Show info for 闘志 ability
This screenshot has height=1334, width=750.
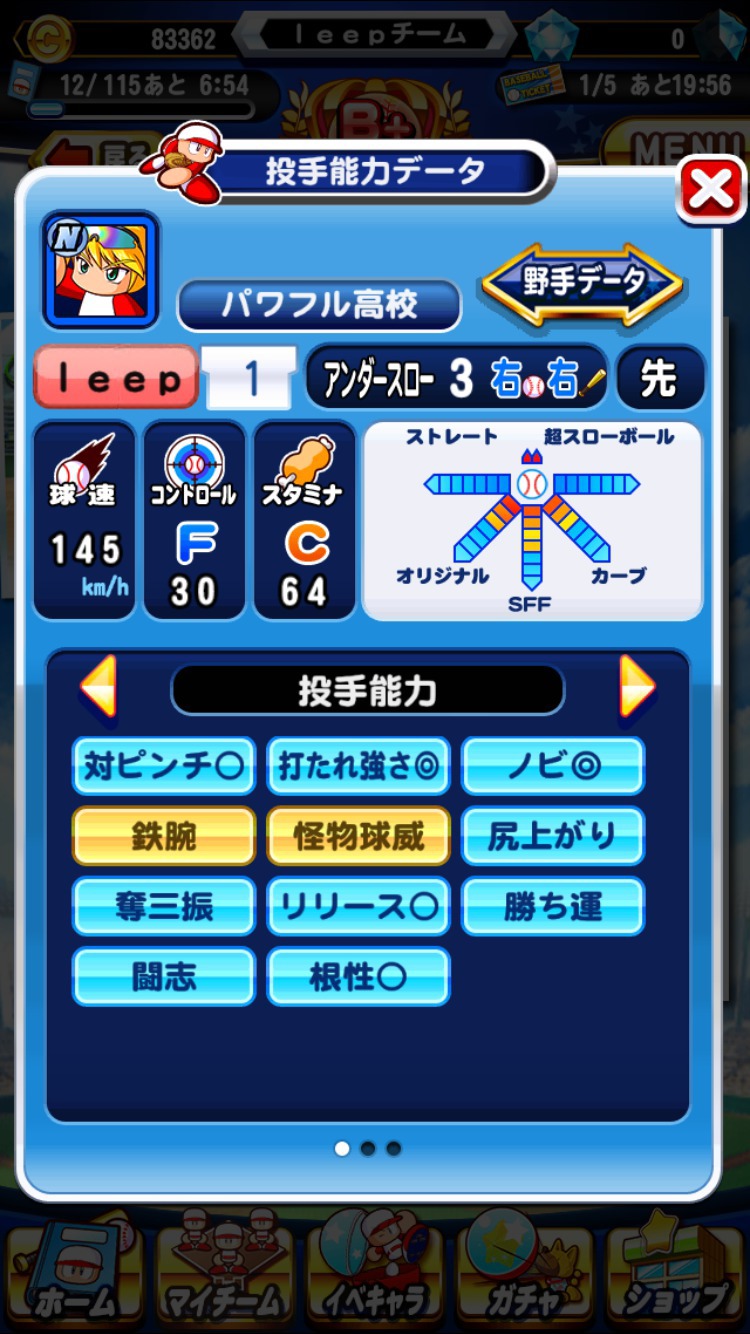pos(164,976)
